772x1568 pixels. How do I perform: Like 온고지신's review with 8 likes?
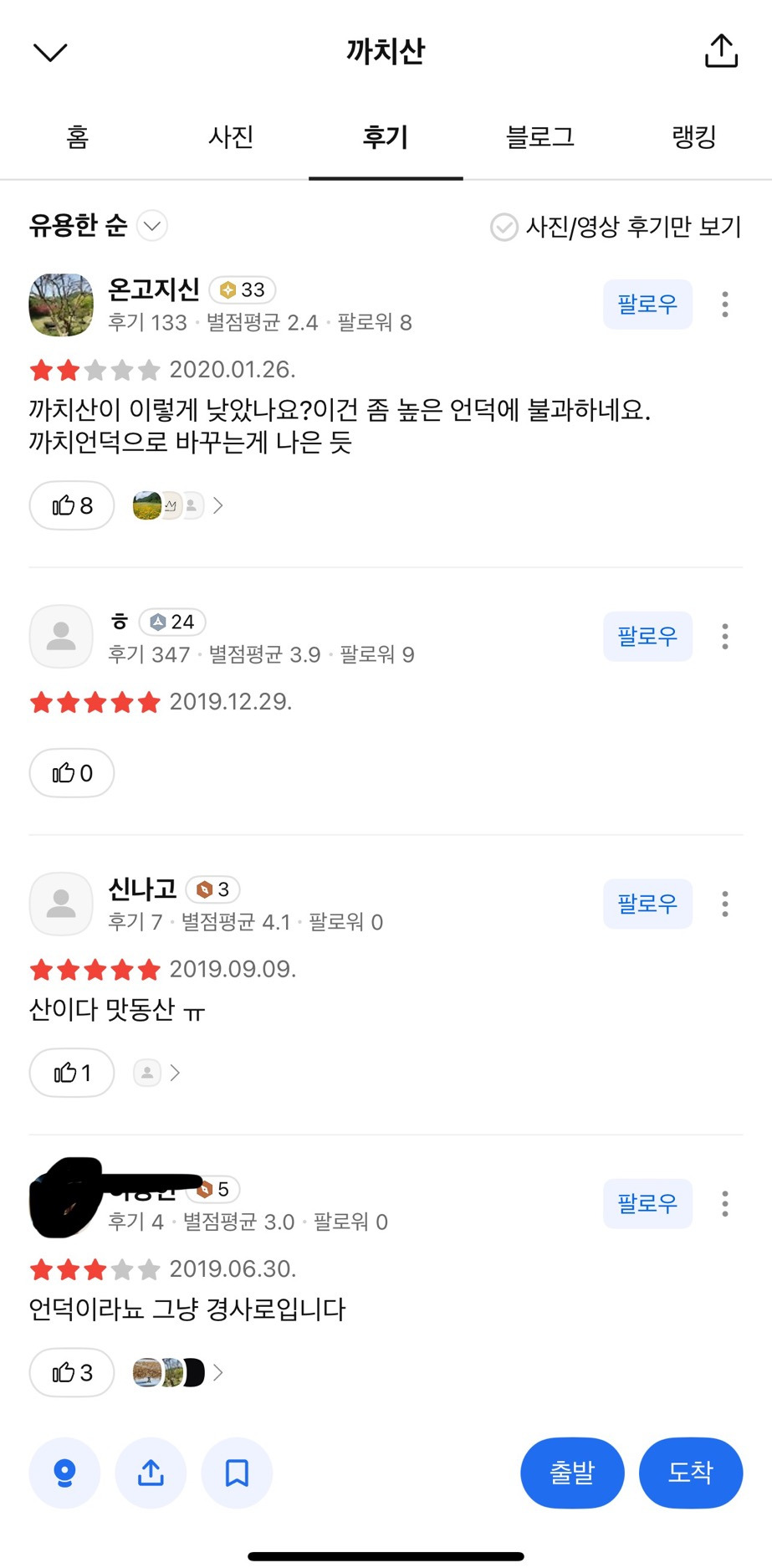point(72,505)
